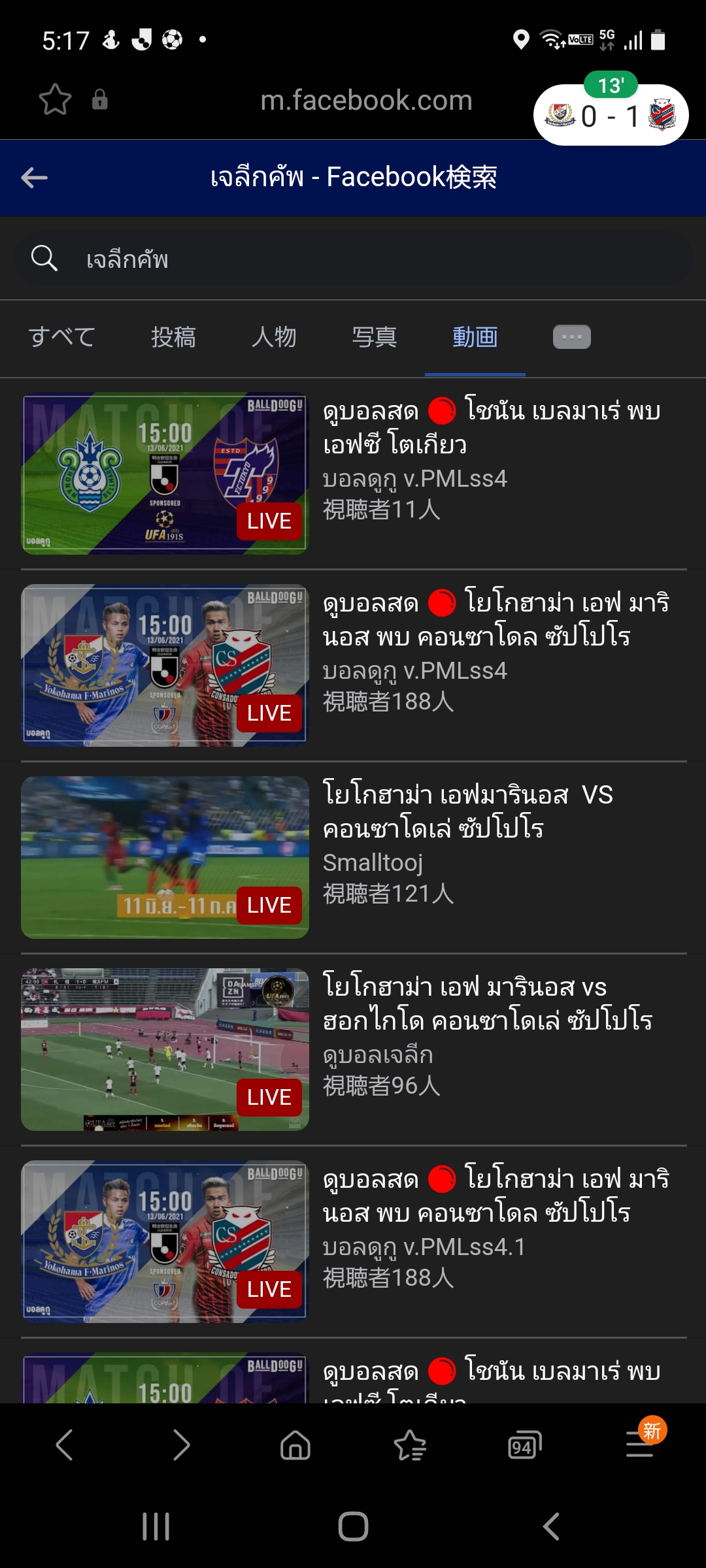Go back using the header arrow
706x1568 pixels.
(35, 177)
